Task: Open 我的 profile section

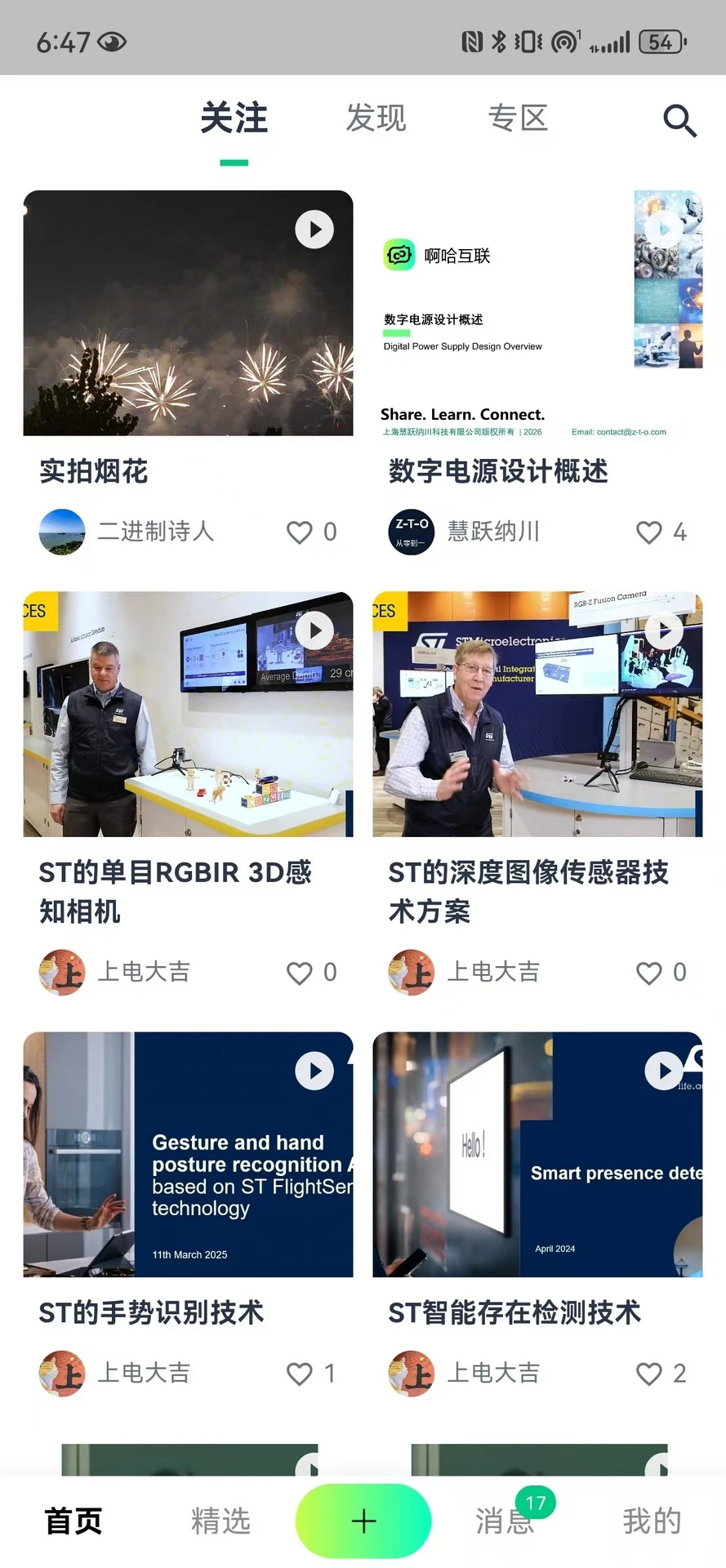Action: pos(649,1519)
